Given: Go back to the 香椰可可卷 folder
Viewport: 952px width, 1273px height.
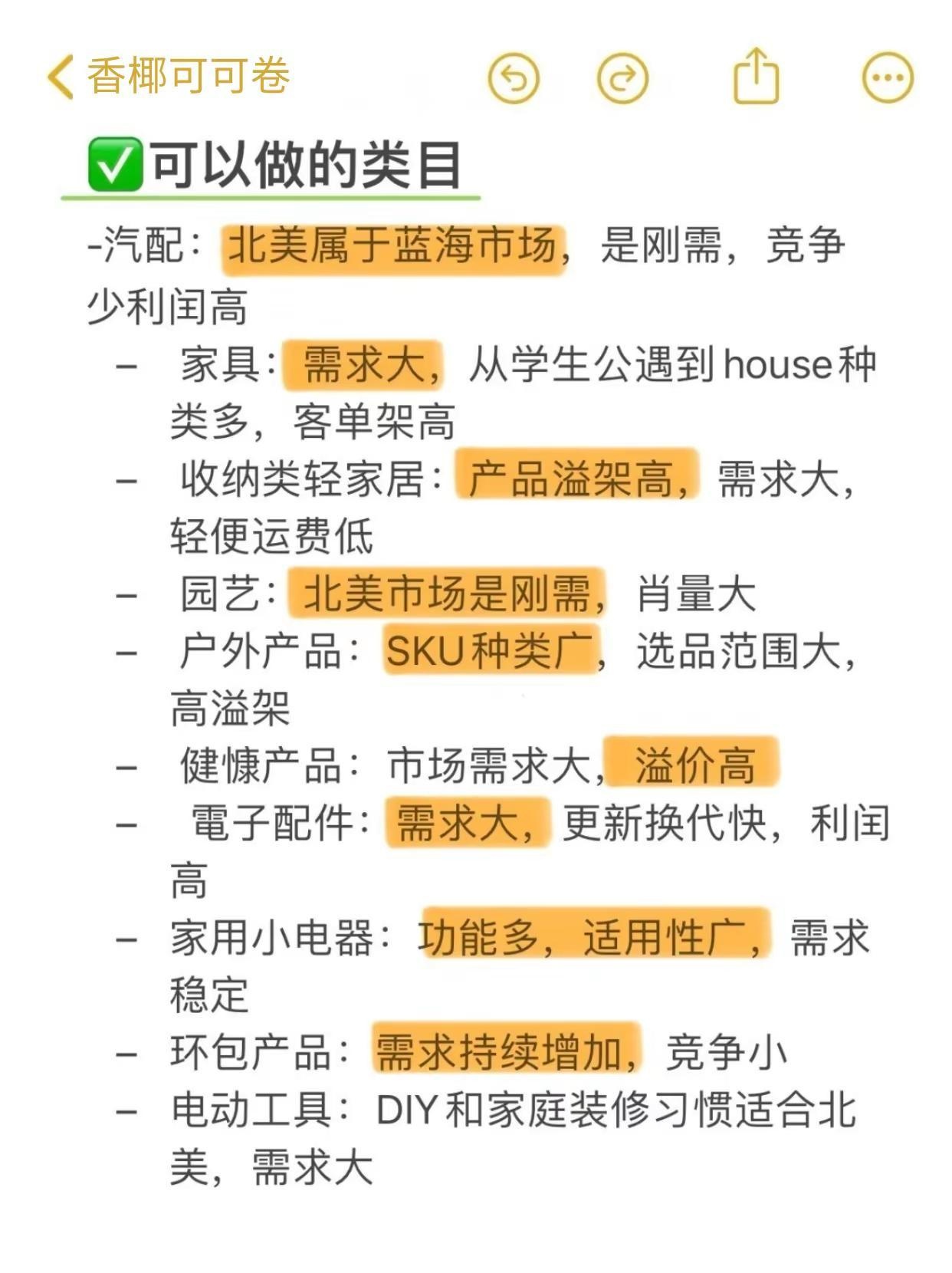Looking at the screenshot, I should pyautogui.click(x=167, y=76).
